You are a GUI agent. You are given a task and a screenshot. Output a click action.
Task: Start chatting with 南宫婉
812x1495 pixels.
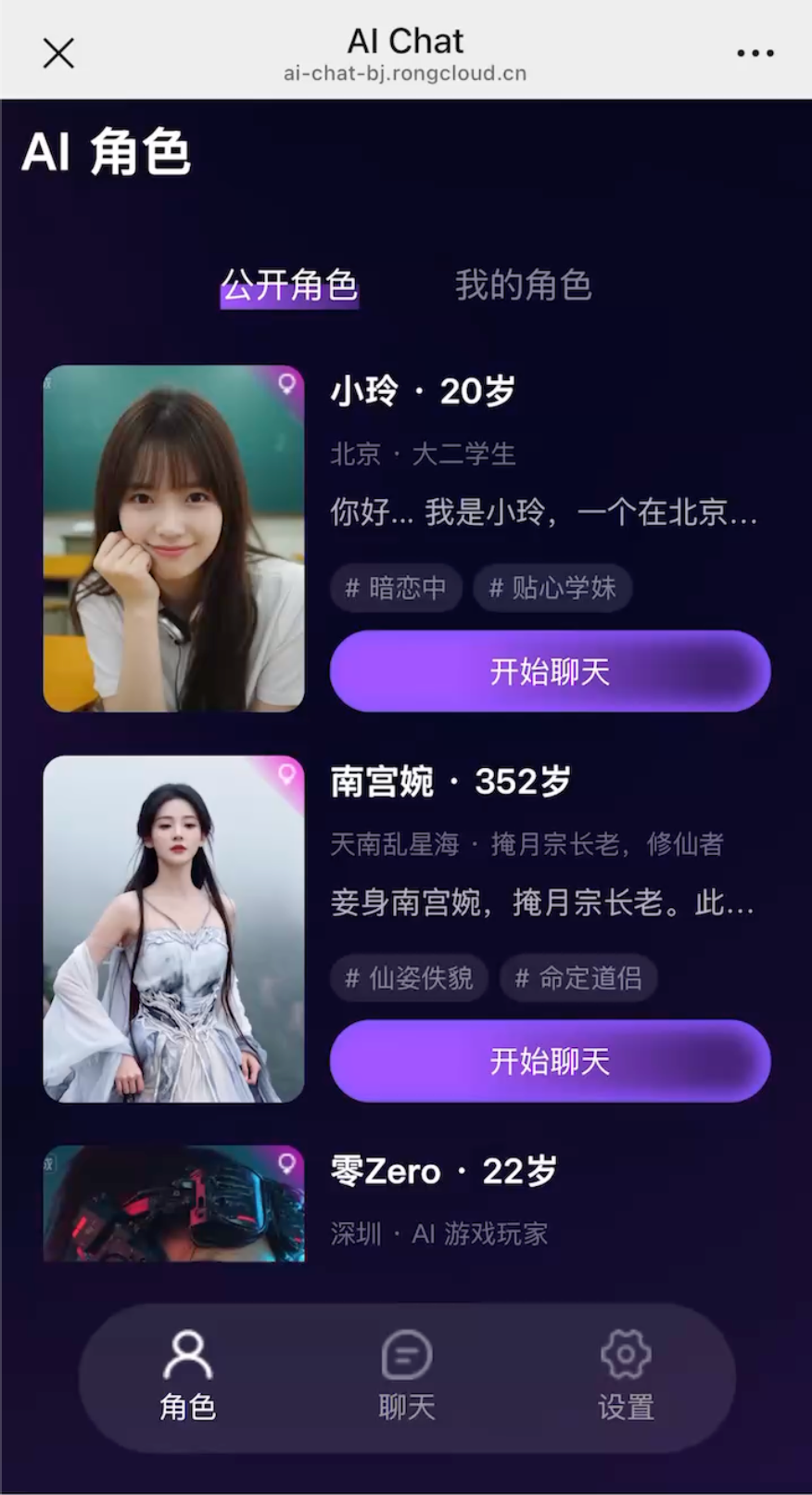point(550,1061)
